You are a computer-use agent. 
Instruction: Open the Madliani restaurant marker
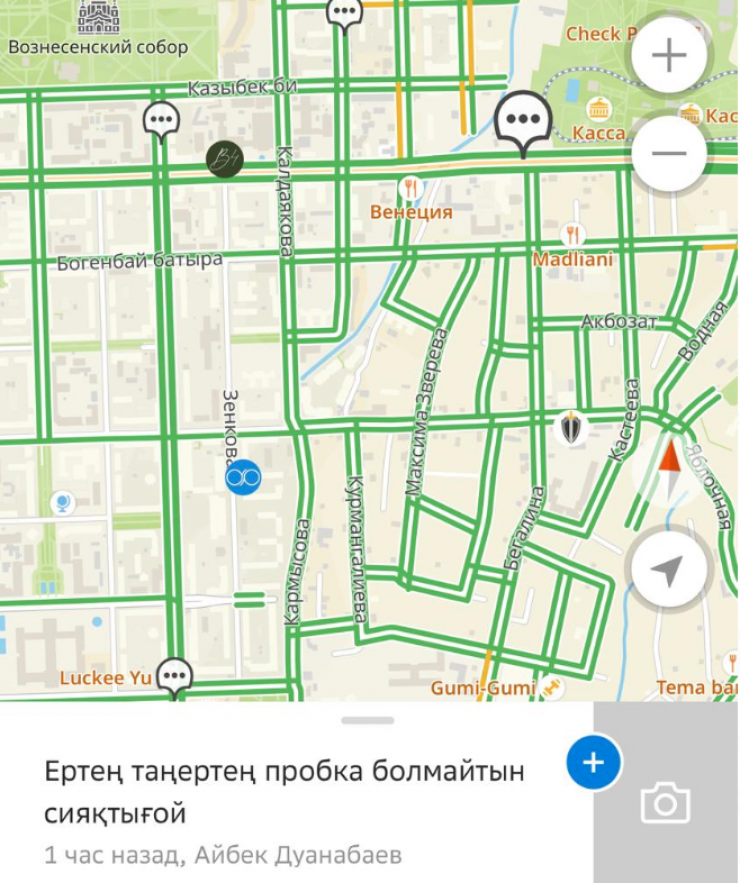click(x=572, y=236)
